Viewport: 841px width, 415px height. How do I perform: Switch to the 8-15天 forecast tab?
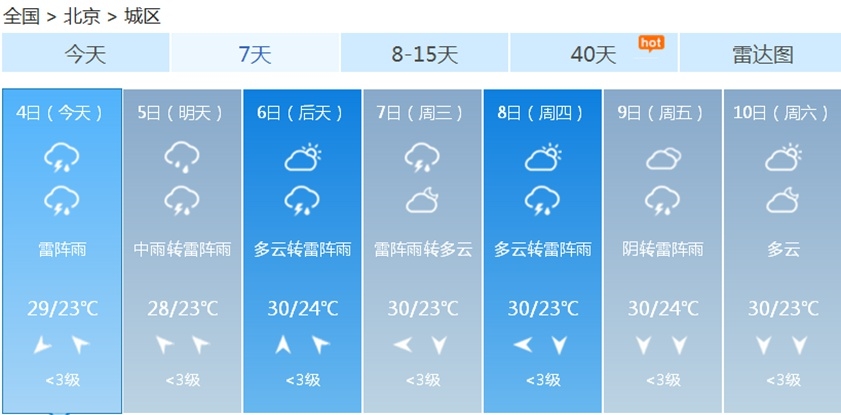click(x=424, y=54)
